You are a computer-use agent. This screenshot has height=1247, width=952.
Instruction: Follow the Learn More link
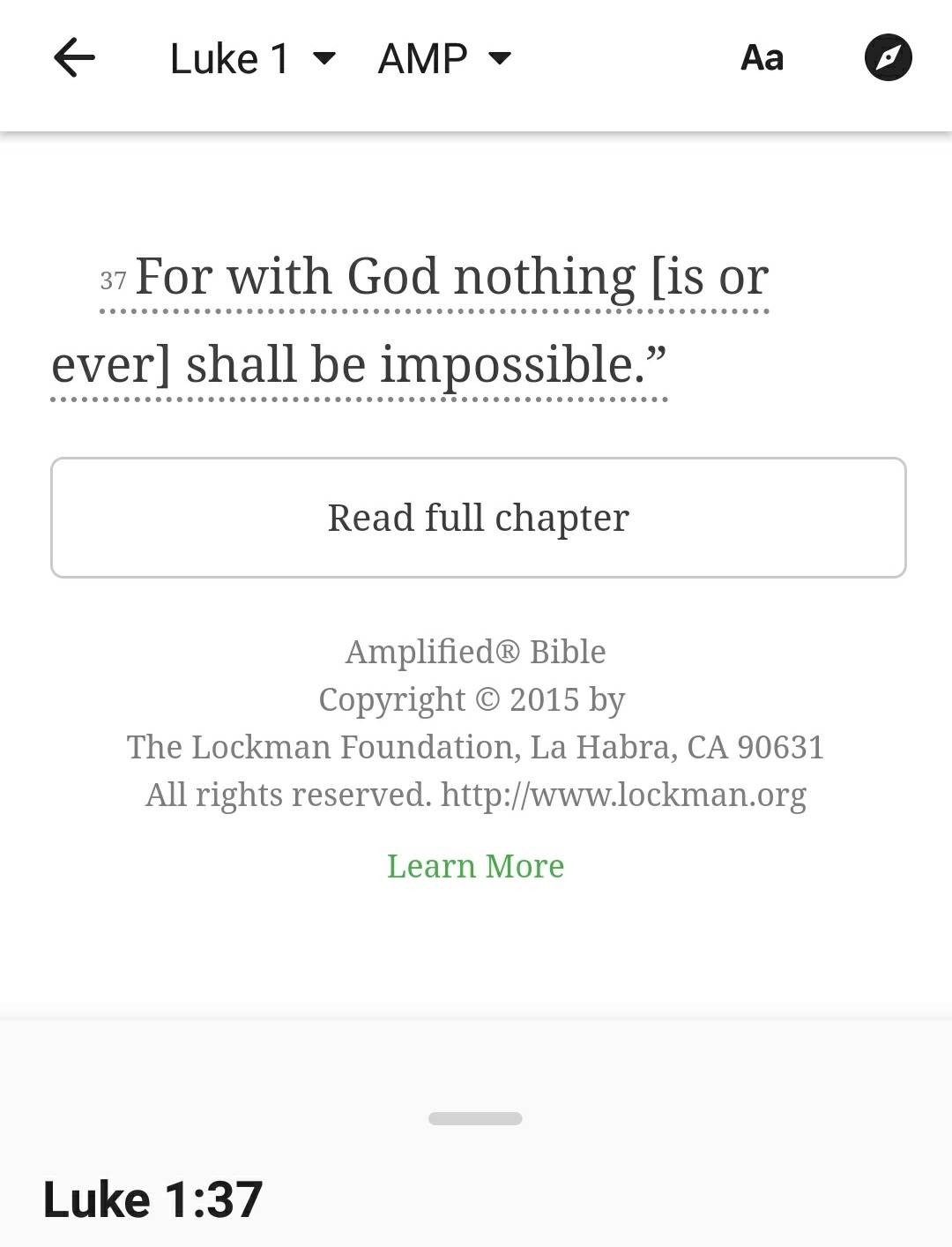475,866
